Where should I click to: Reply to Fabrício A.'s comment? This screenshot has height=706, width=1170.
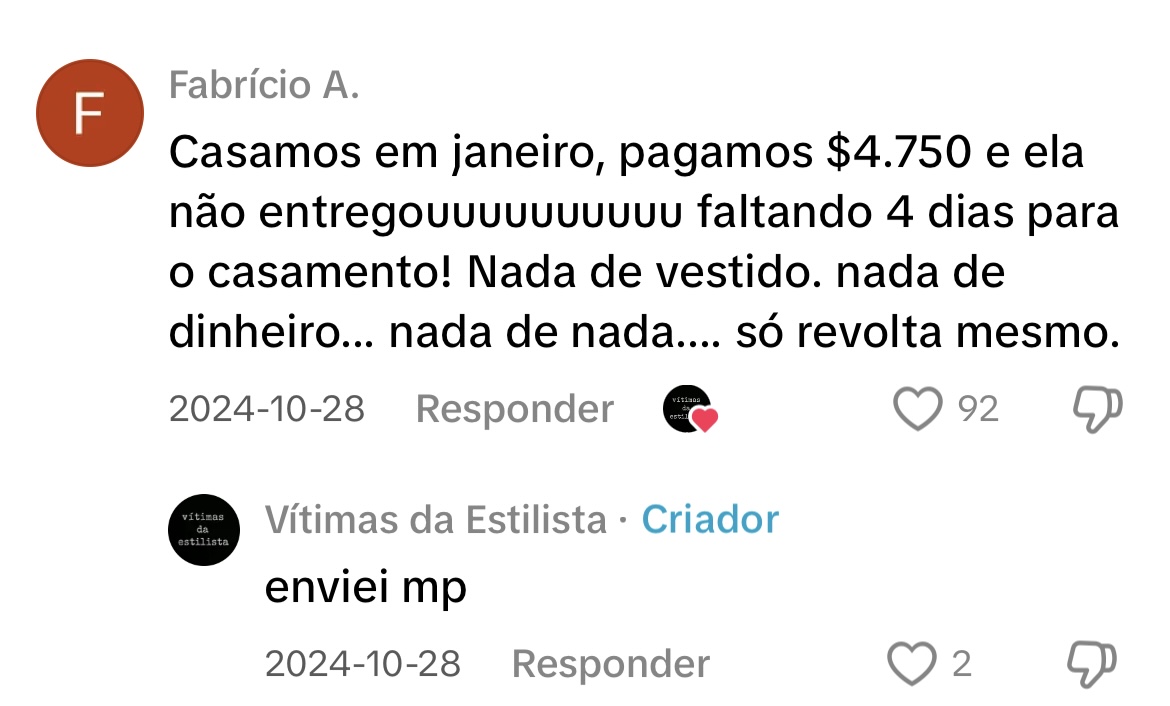[514, 409]
